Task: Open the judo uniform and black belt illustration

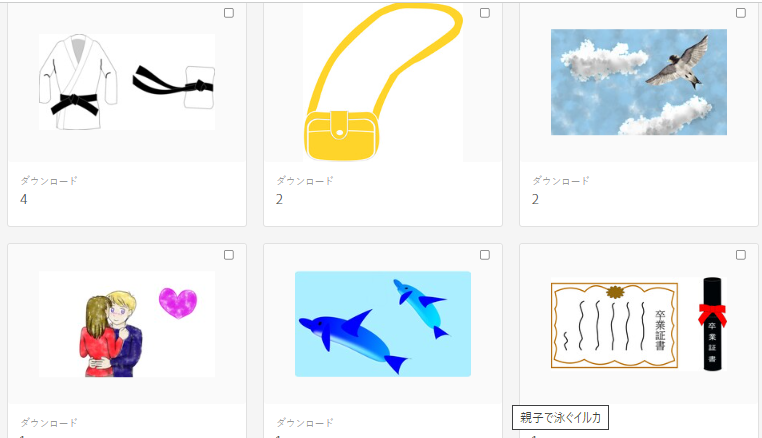Action: [127, 82]
